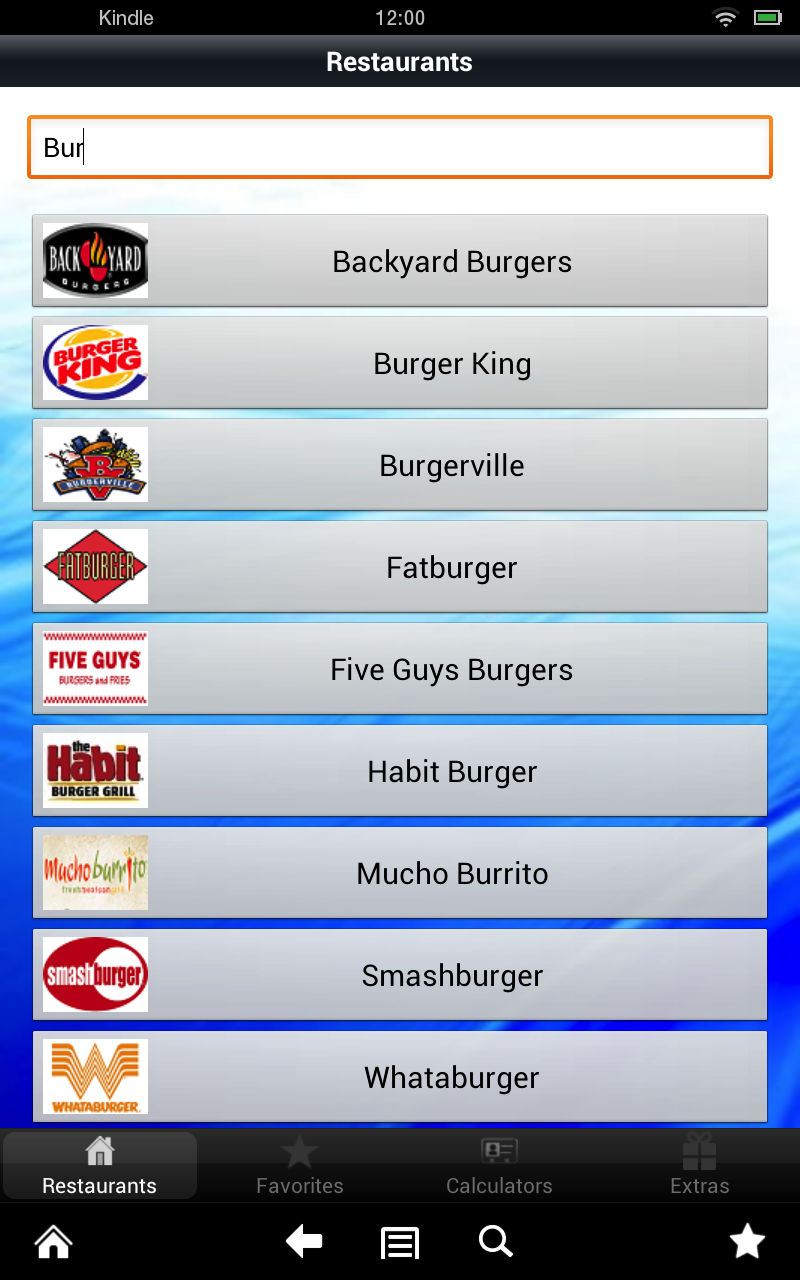This screenshot has height=1280, width=800.
Task: Tap the back arrow in system bar
Action: (x=304, y=1241)
